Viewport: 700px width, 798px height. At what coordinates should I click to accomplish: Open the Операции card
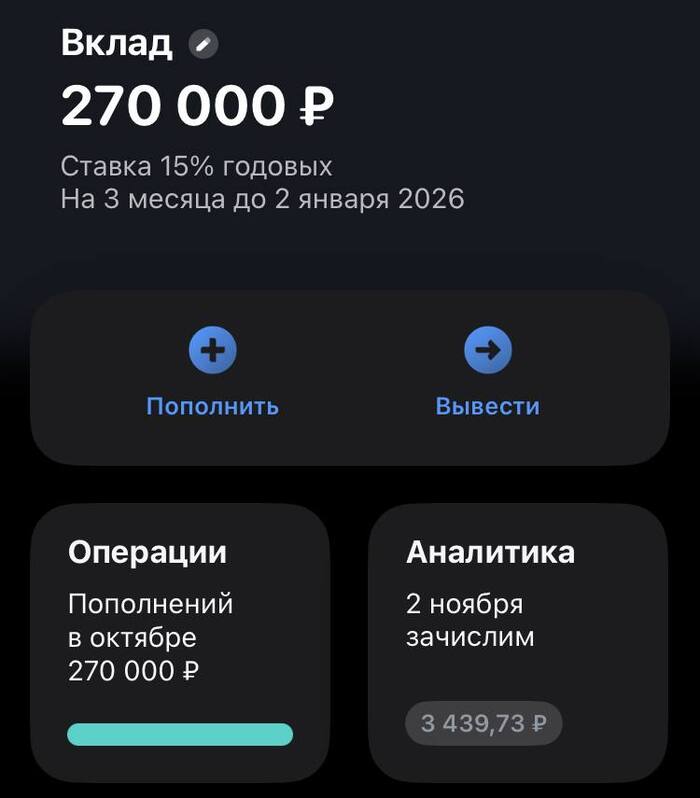[180, 642]
